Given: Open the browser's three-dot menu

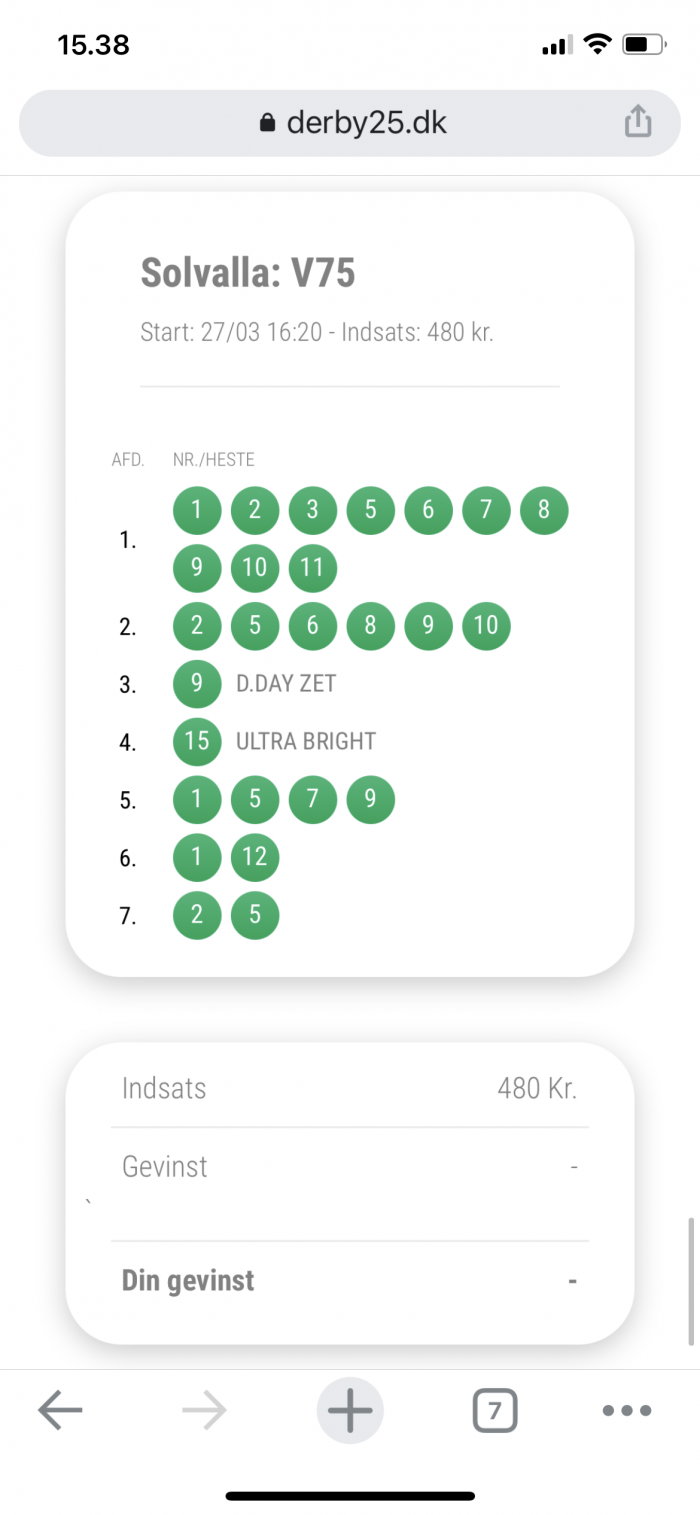Looking at the screenshot, I should (627, 1411).
